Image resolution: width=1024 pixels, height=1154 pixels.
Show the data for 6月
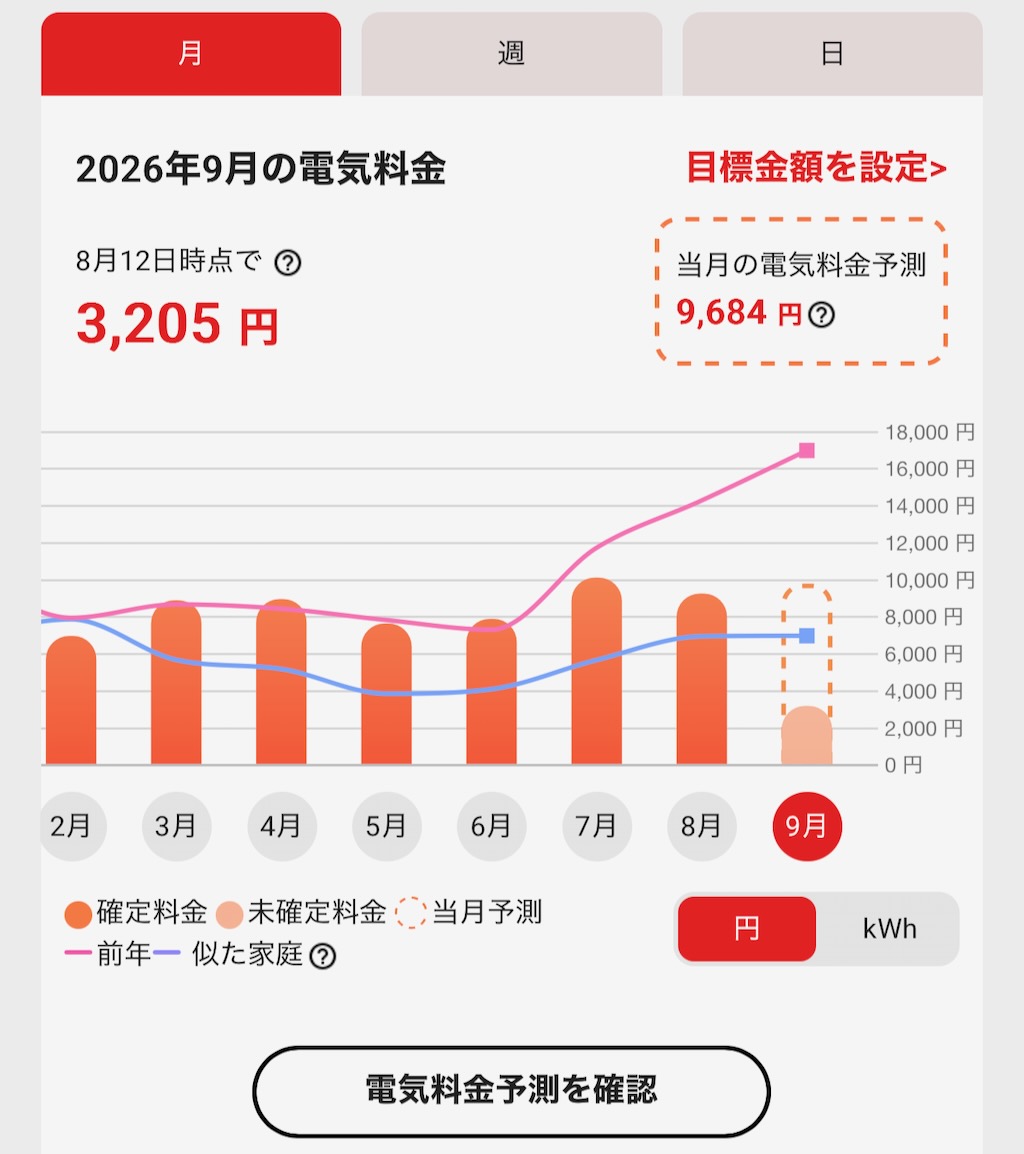pos(492,826)
